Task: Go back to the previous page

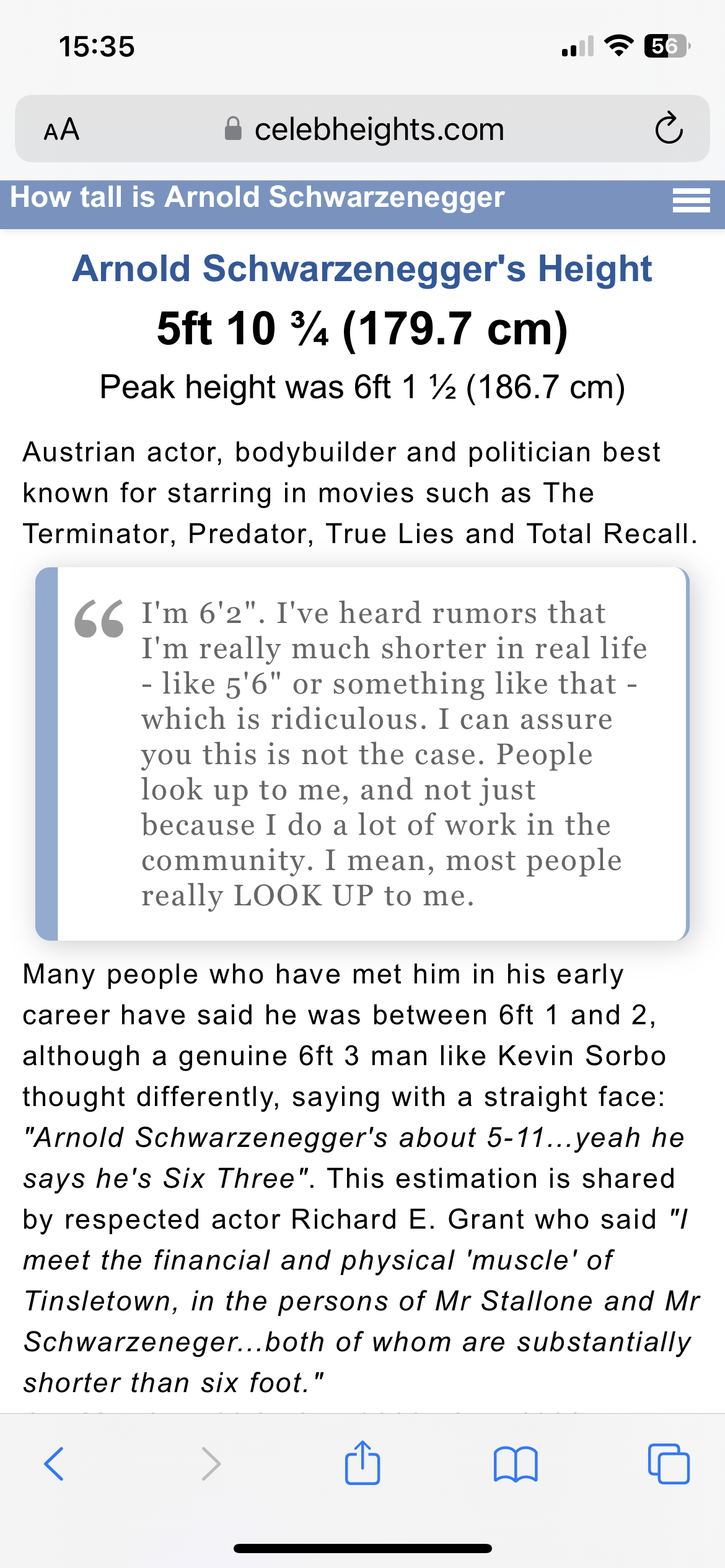Action: [55, 1463]
